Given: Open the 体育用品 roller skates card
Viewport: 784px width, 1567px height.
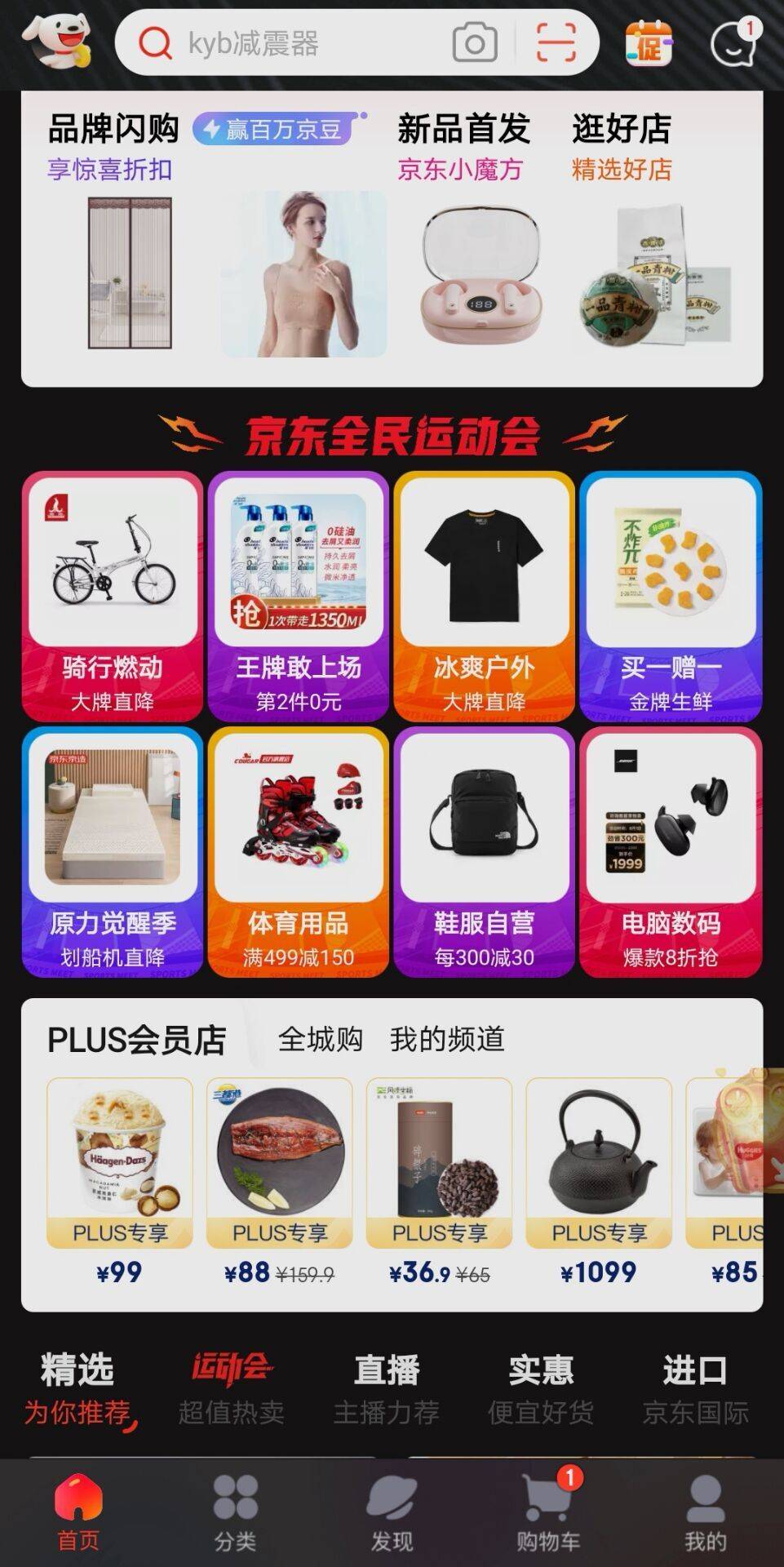Looking at the screenshot, I should pos(299,852).
